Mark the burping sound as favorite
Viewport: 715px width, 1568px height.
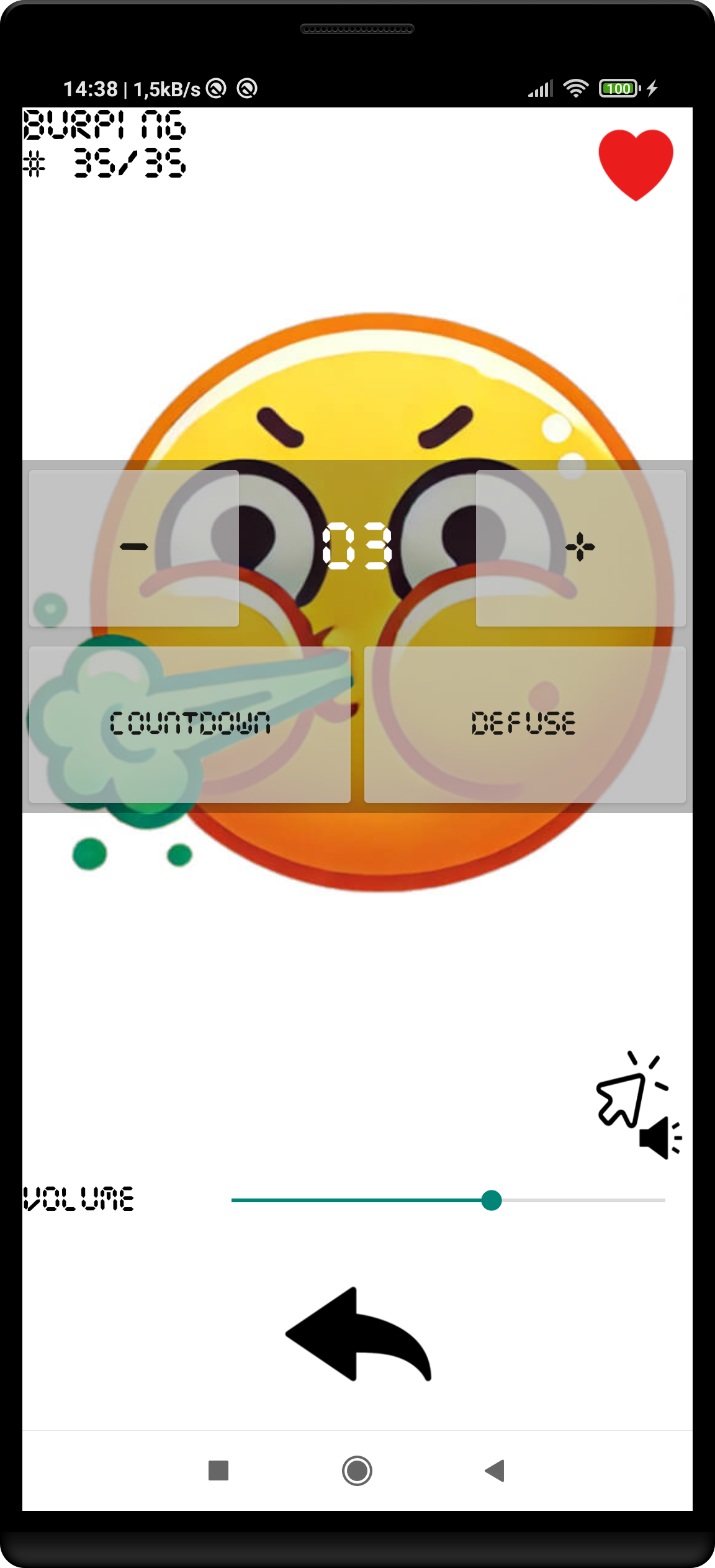click(x=636, y=164)
